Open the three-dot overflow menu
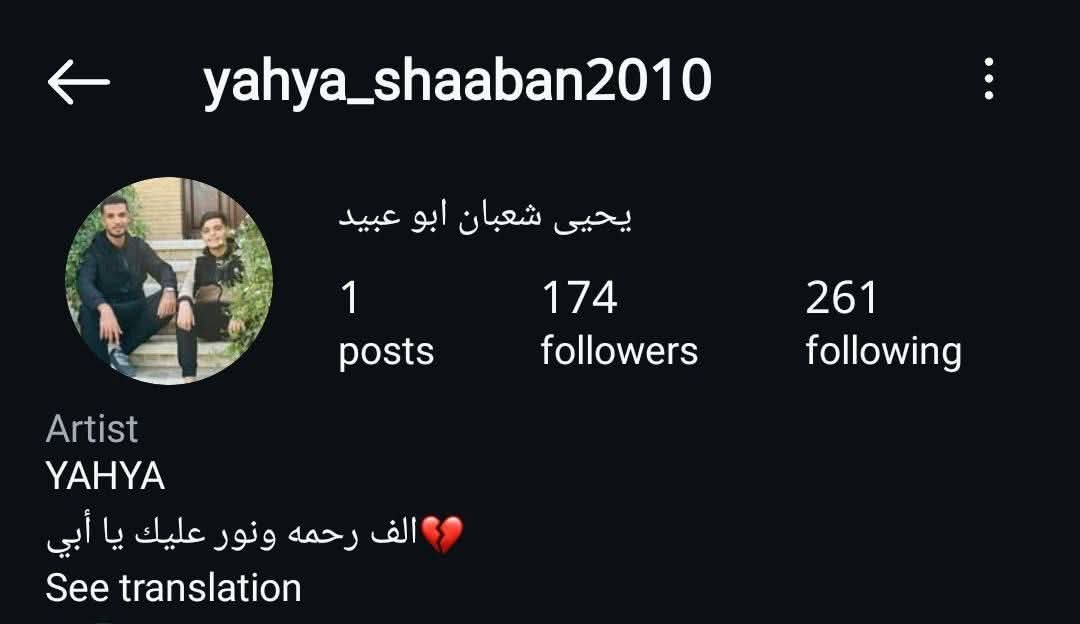This screenshot has width=1080, height=624. tap(988, 79)
